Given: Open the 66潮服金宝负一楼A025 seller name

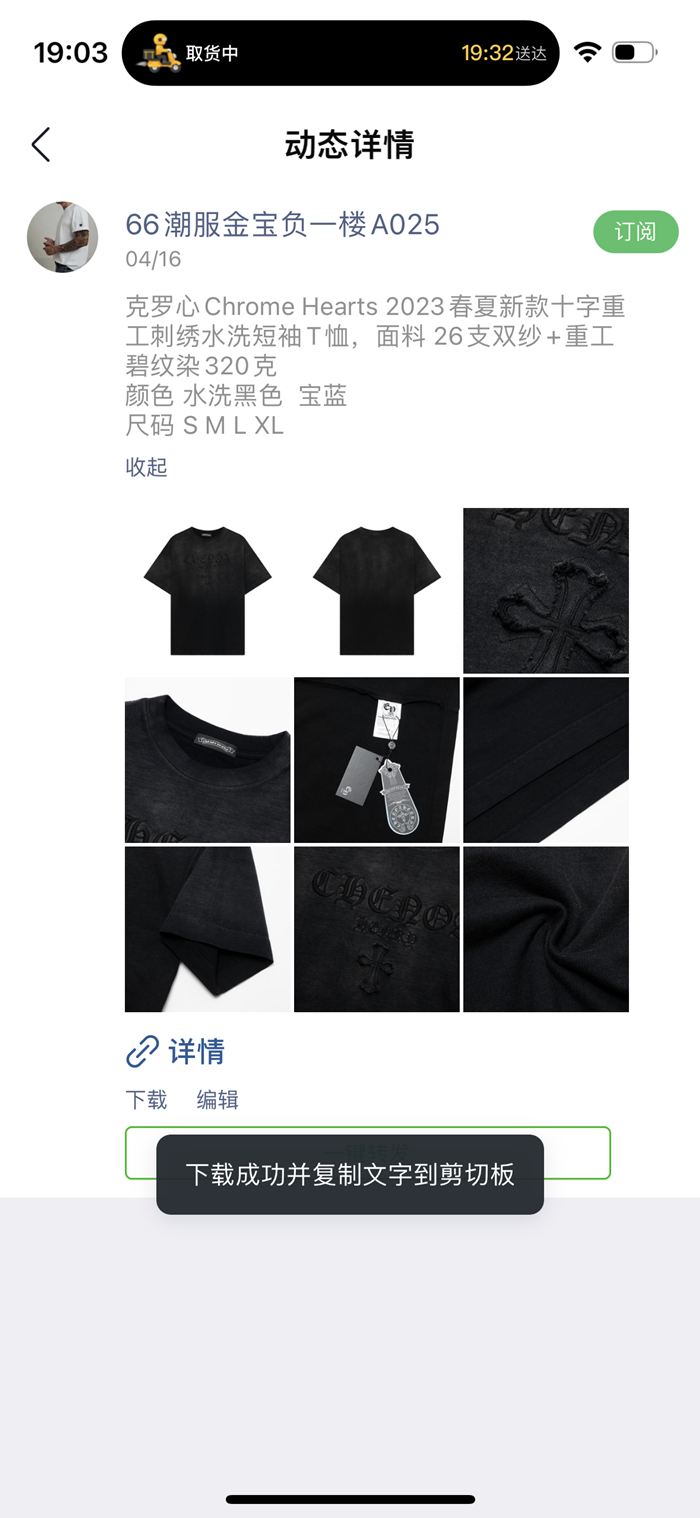Looking at the screenshot, I should point(282,224).
